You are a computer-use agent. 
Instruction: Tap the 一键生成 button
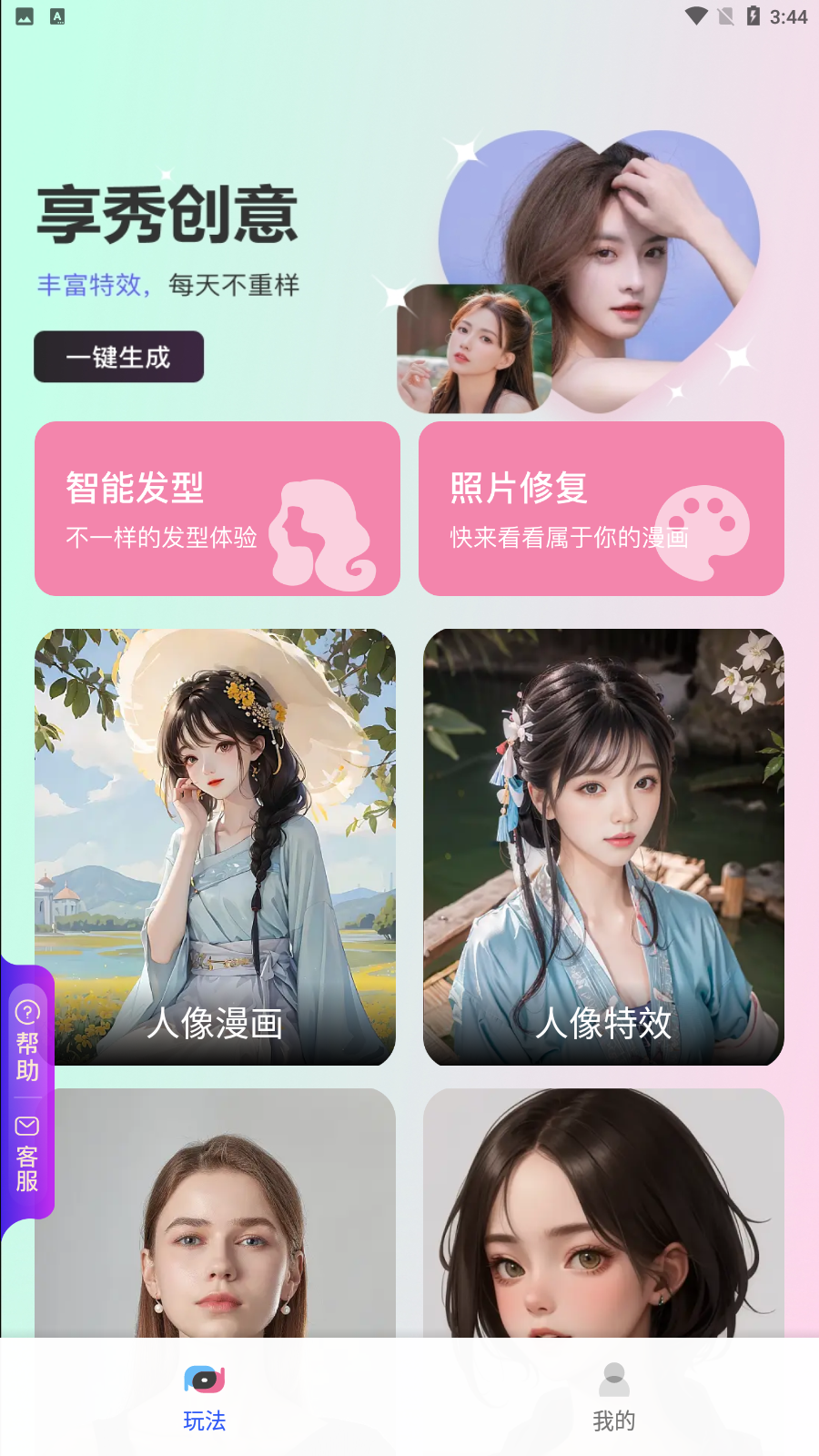[118, 357]
